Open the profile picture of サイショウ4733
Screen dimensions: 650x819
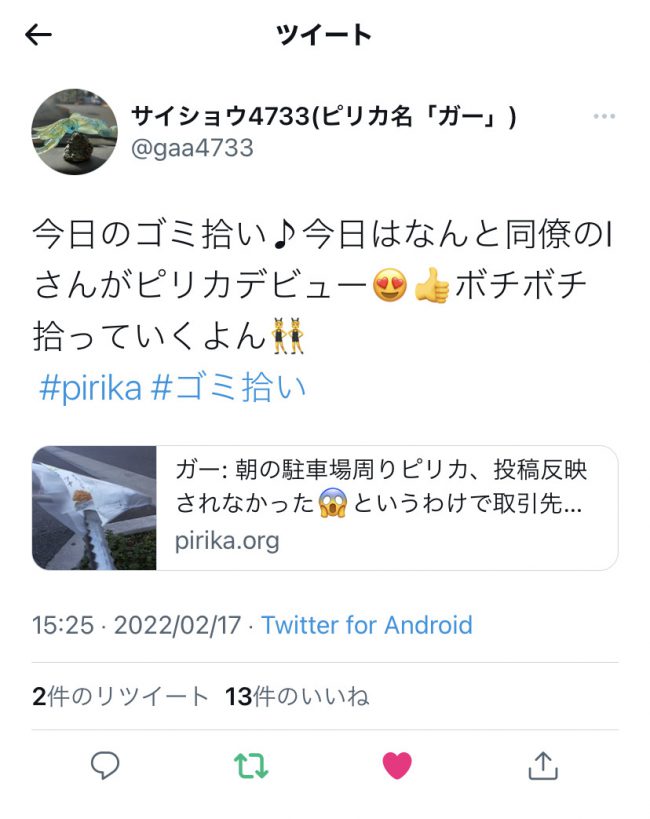(75, 131)
